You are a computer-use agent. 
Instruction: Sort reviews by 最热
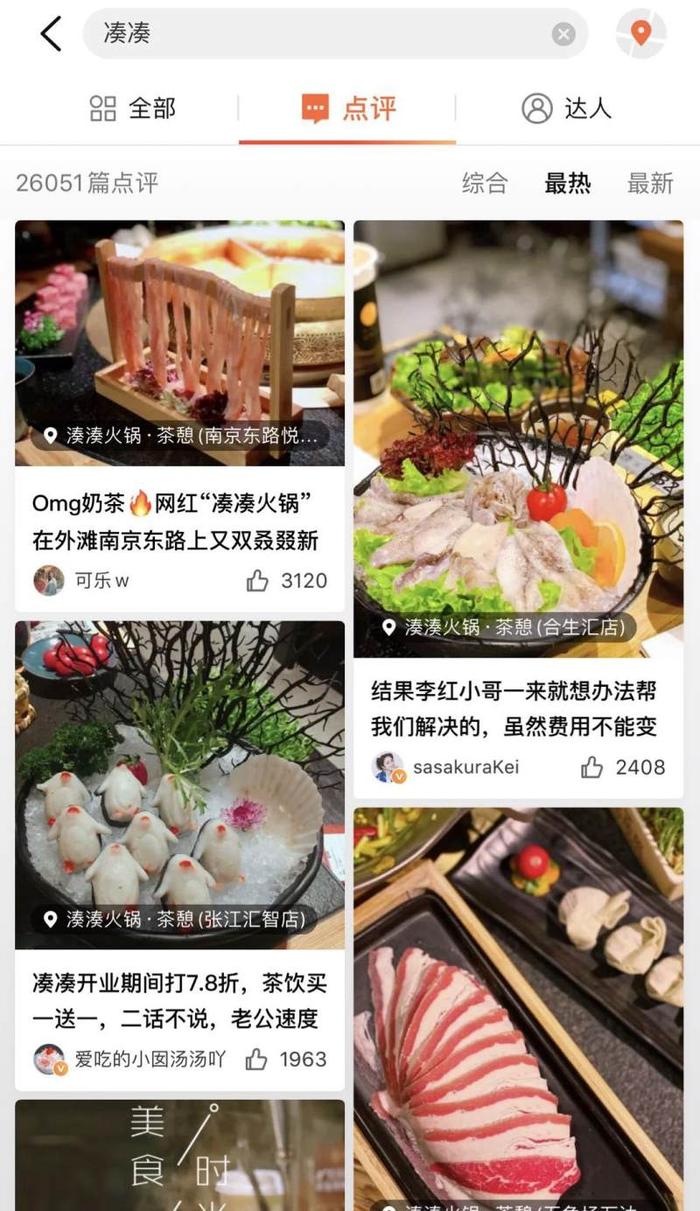tap(567, 183)
